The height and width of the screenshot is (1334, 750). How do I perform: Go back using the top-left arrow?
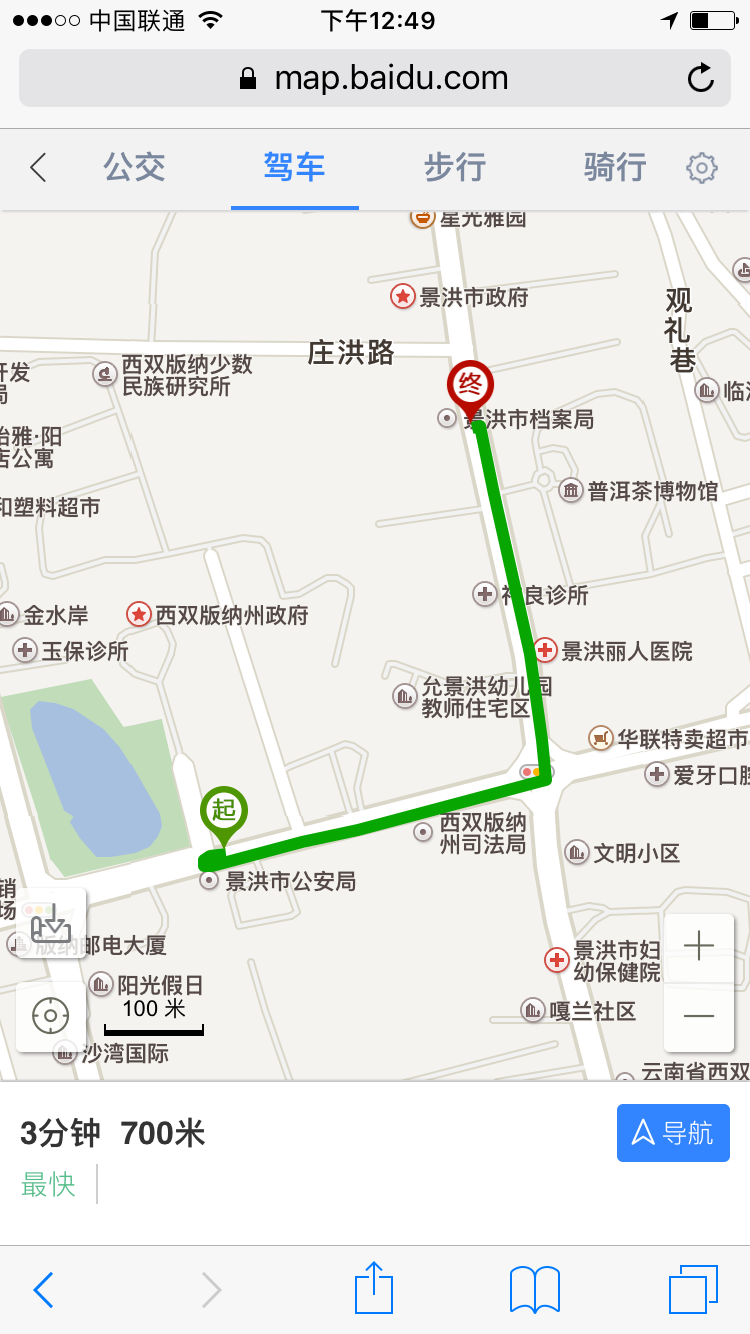click(x=38, y=167)
